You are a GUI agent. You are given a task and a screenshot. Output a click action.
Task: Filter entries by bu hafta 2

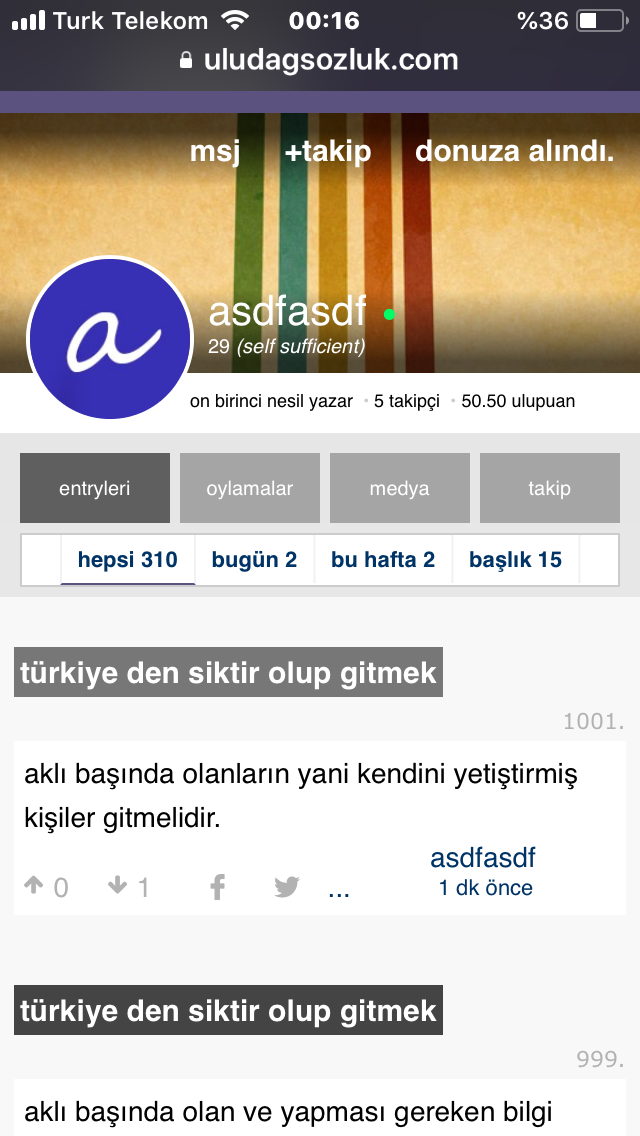coord(383,560)
